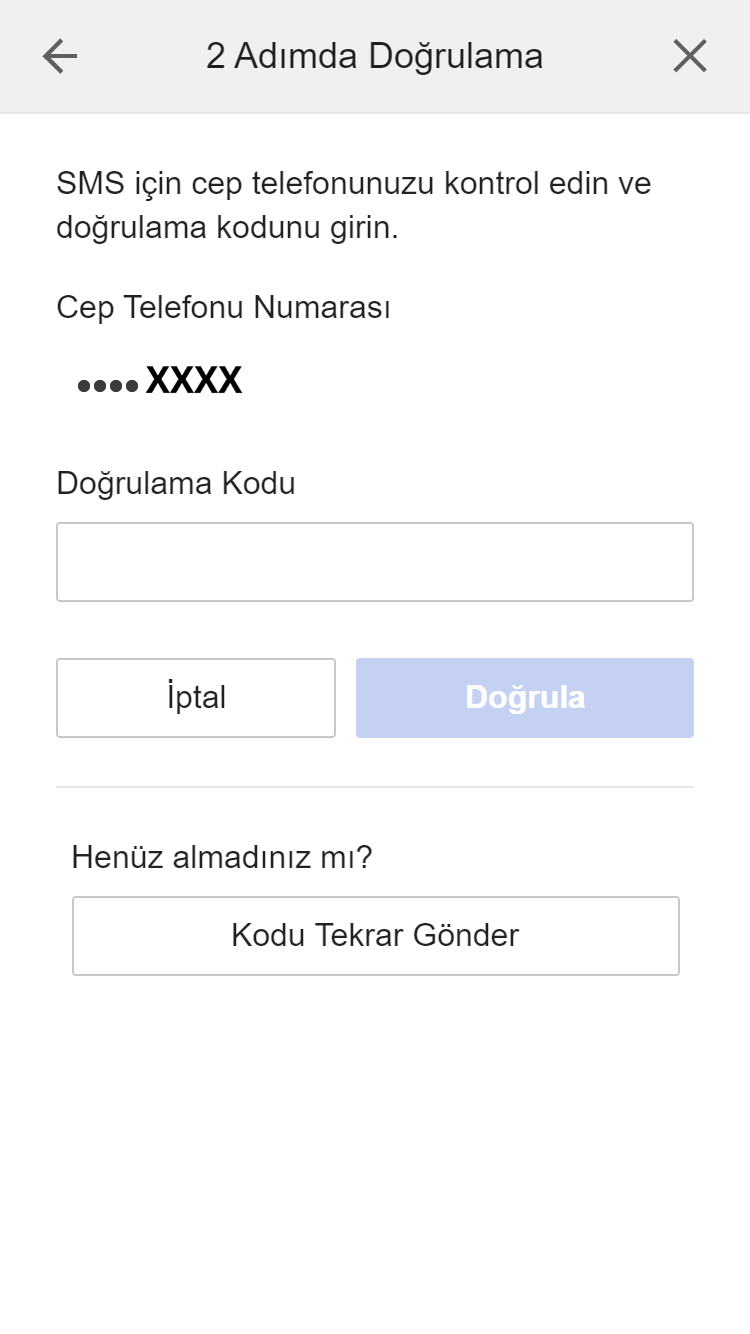Cancel verification by clicking İptal
750x1334 pixels.
pyautogui.click(x=196, y=697)
